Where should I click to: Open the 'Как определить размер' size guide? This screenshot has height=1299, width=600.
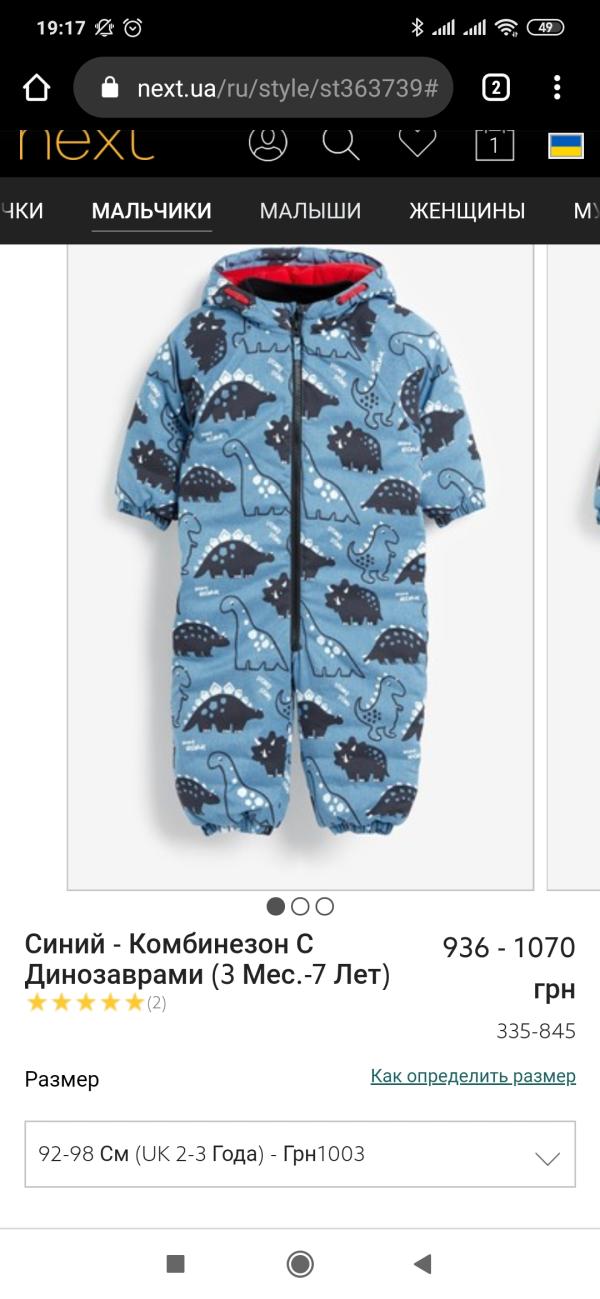[x=473, y=1076]
